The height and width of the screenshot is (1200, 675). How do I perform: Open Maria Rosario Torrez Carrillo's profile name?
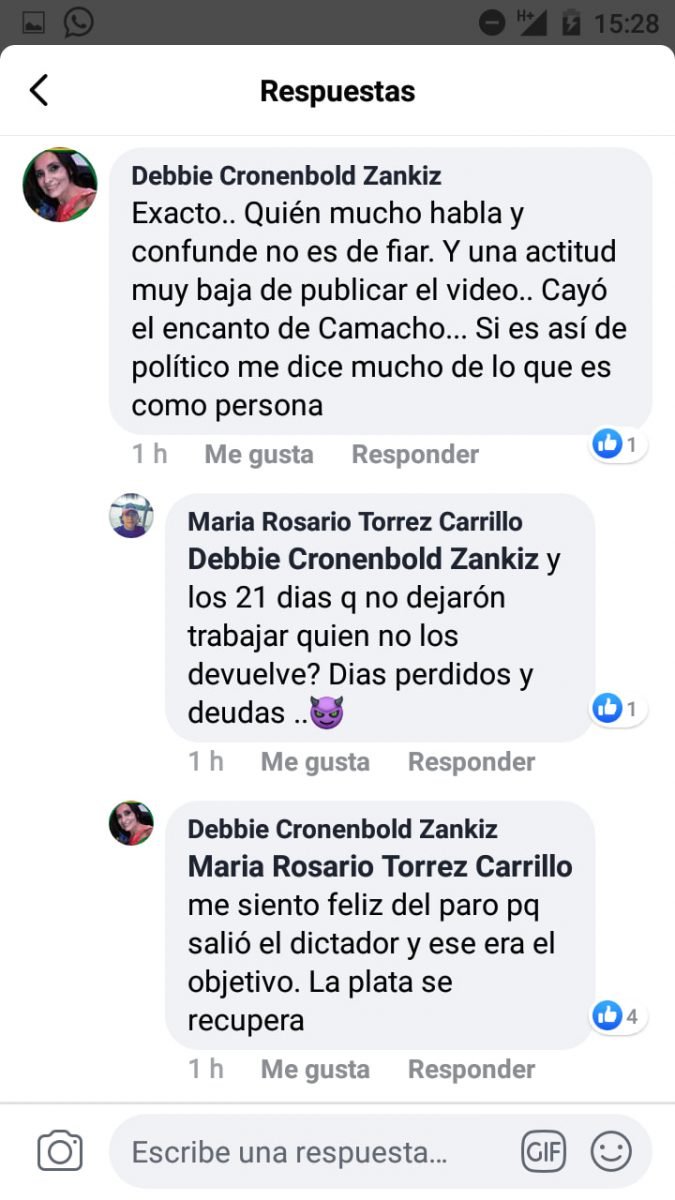pyautogui.click(x=355, y=521)
